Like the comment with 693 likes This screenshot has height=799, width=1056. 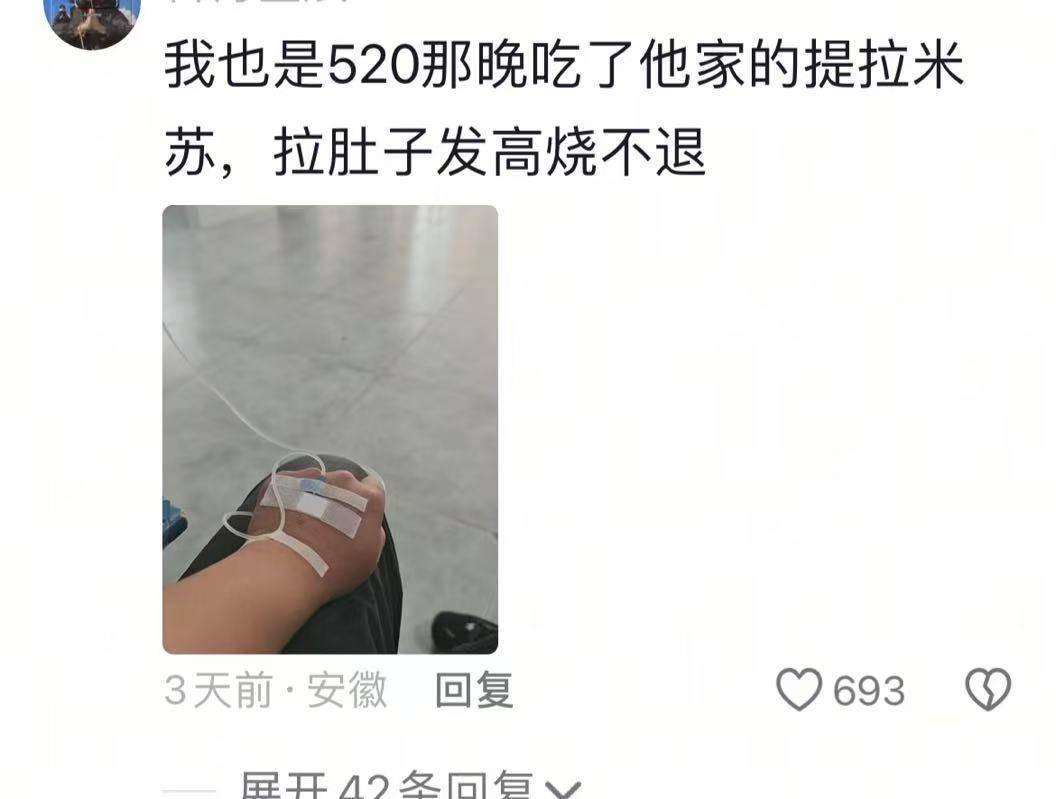pos(799,690)
